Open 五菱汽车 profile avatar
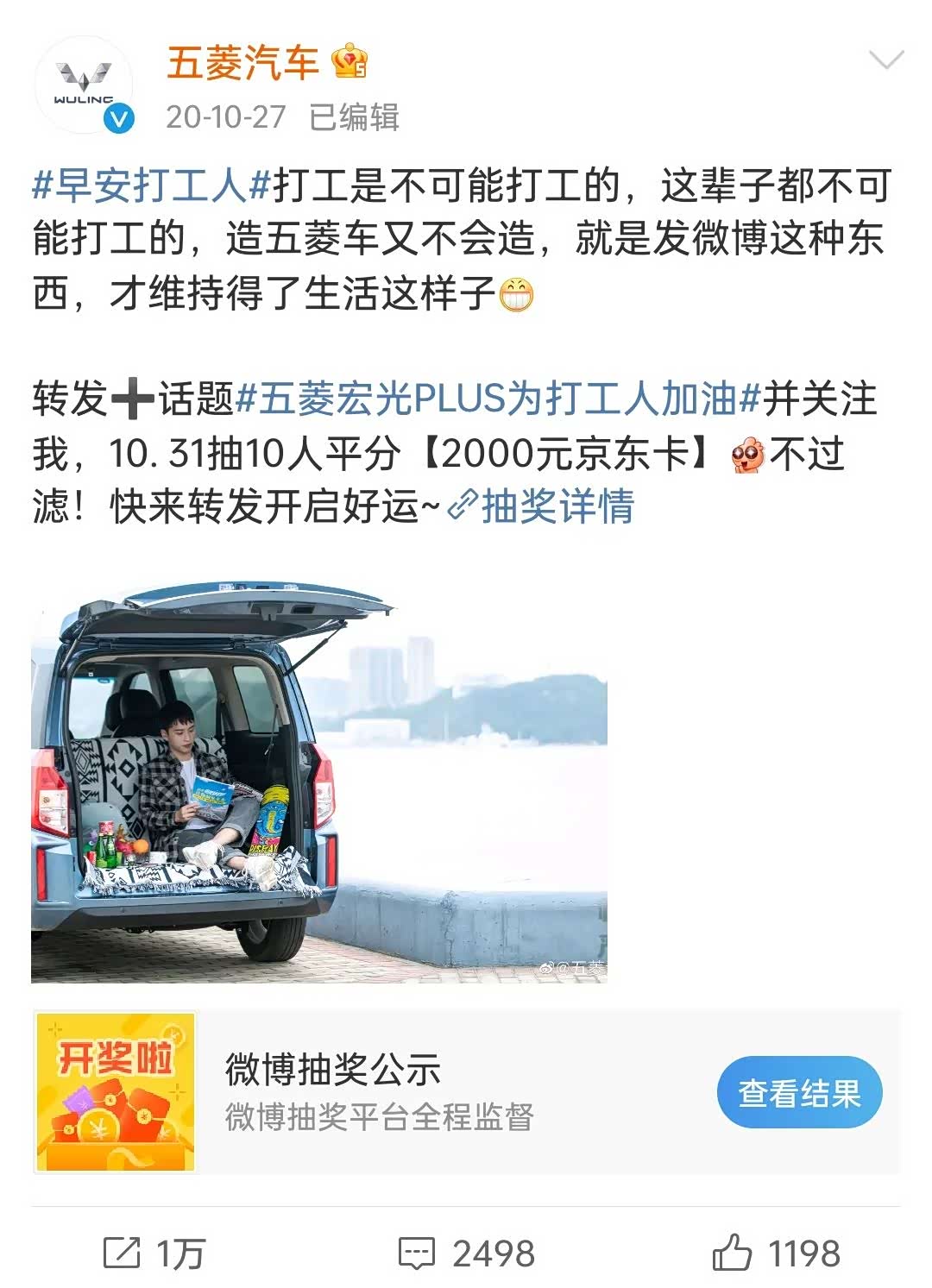 [x=84, y=85]
